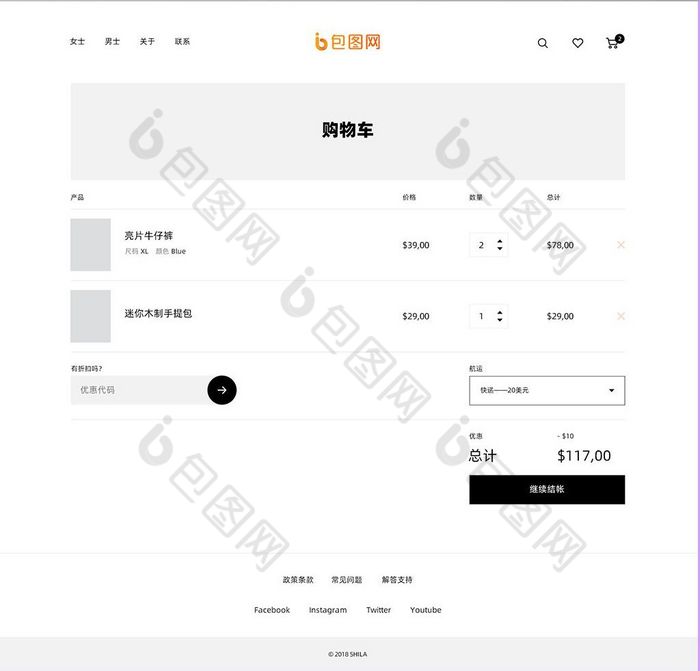Go to the 女士 menu
This screenshot has height=671, width=700.
[x=77, y=42]
